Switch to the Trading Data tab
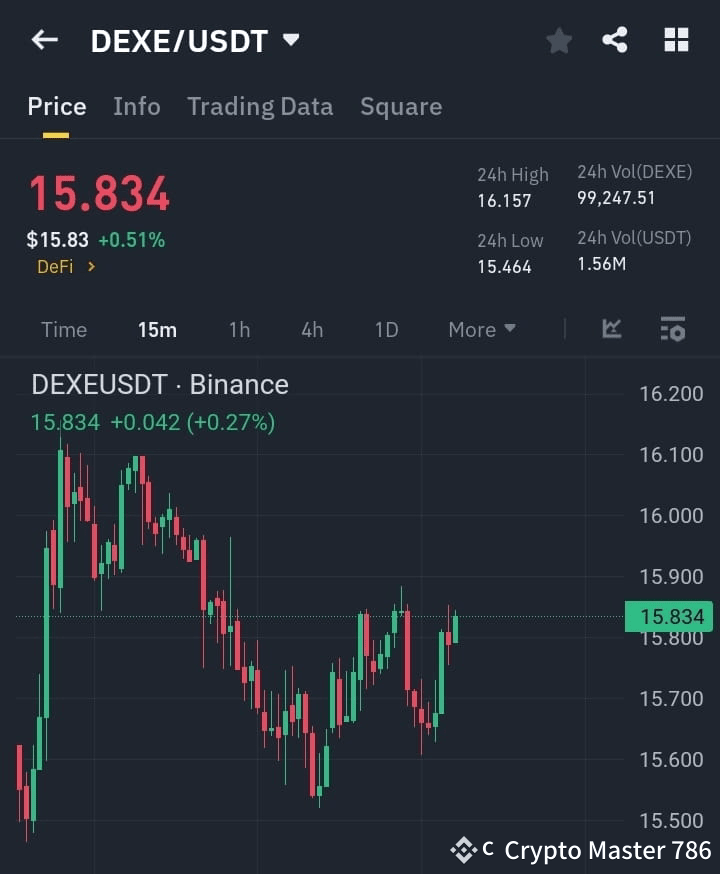This screenshot has height=874, width=720. tap(260, 106)
